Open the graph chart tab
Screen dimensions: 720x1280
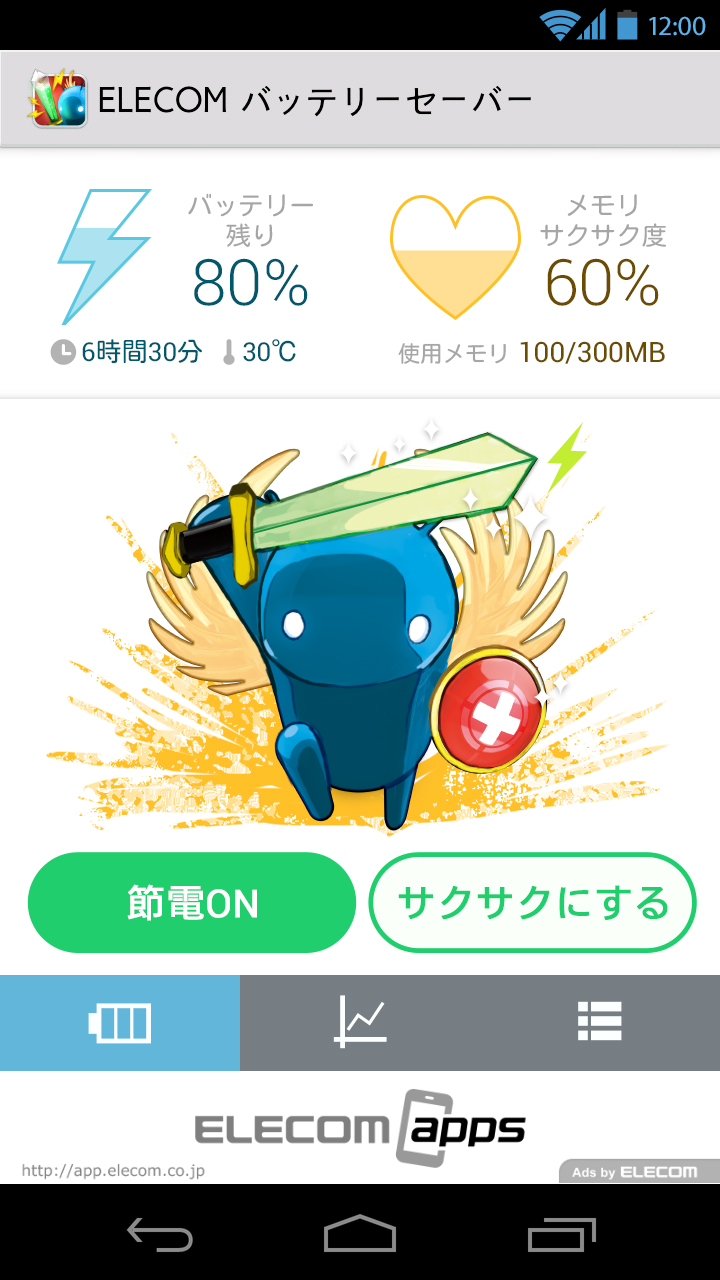point(360,1023)
